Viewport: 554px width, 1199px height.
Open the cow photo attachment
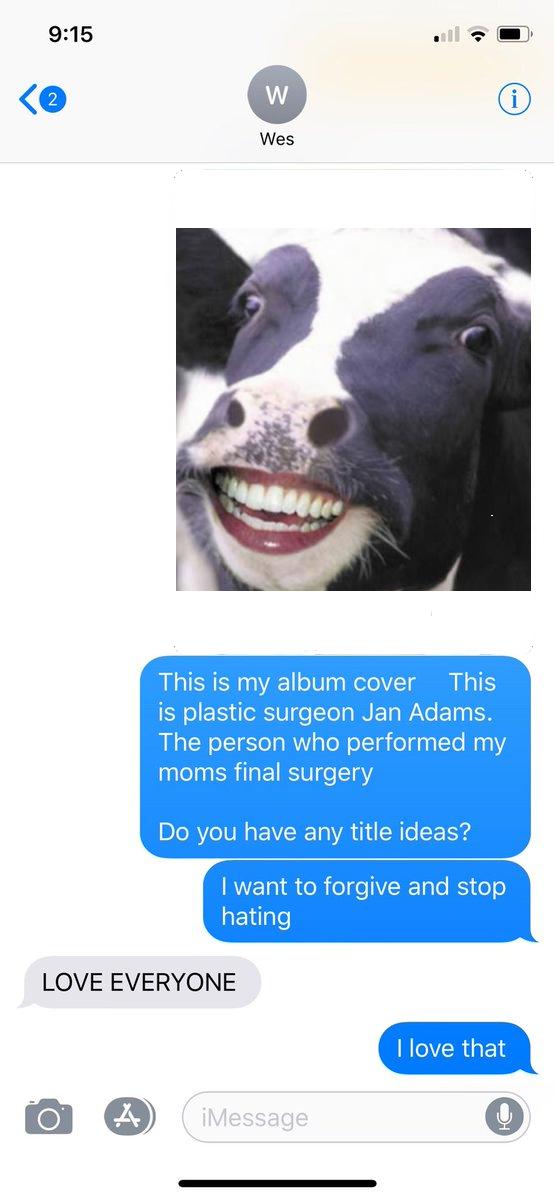pos(354,409)
